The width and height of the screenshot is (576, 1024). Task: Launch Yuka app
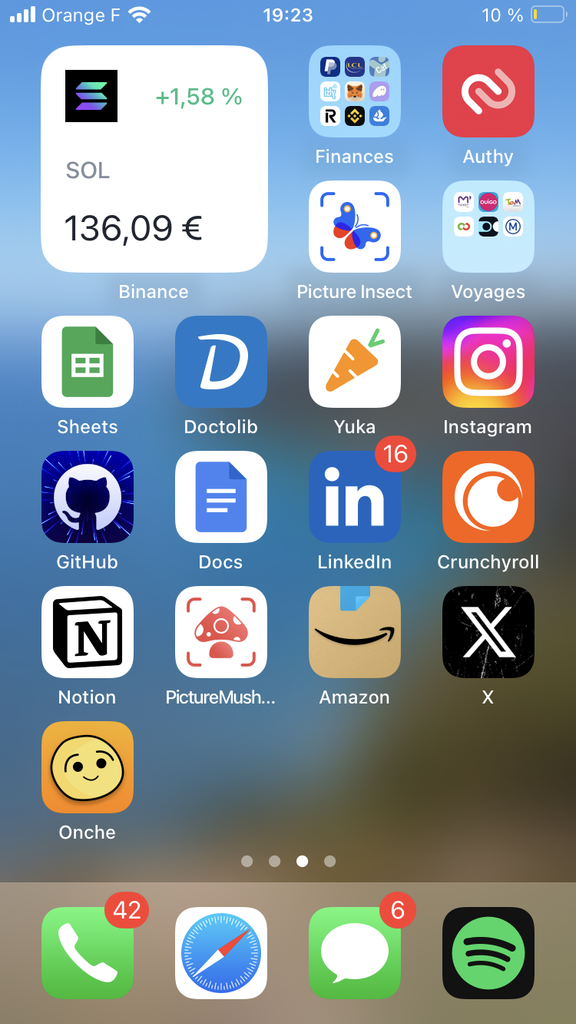(x=355, y=362)
